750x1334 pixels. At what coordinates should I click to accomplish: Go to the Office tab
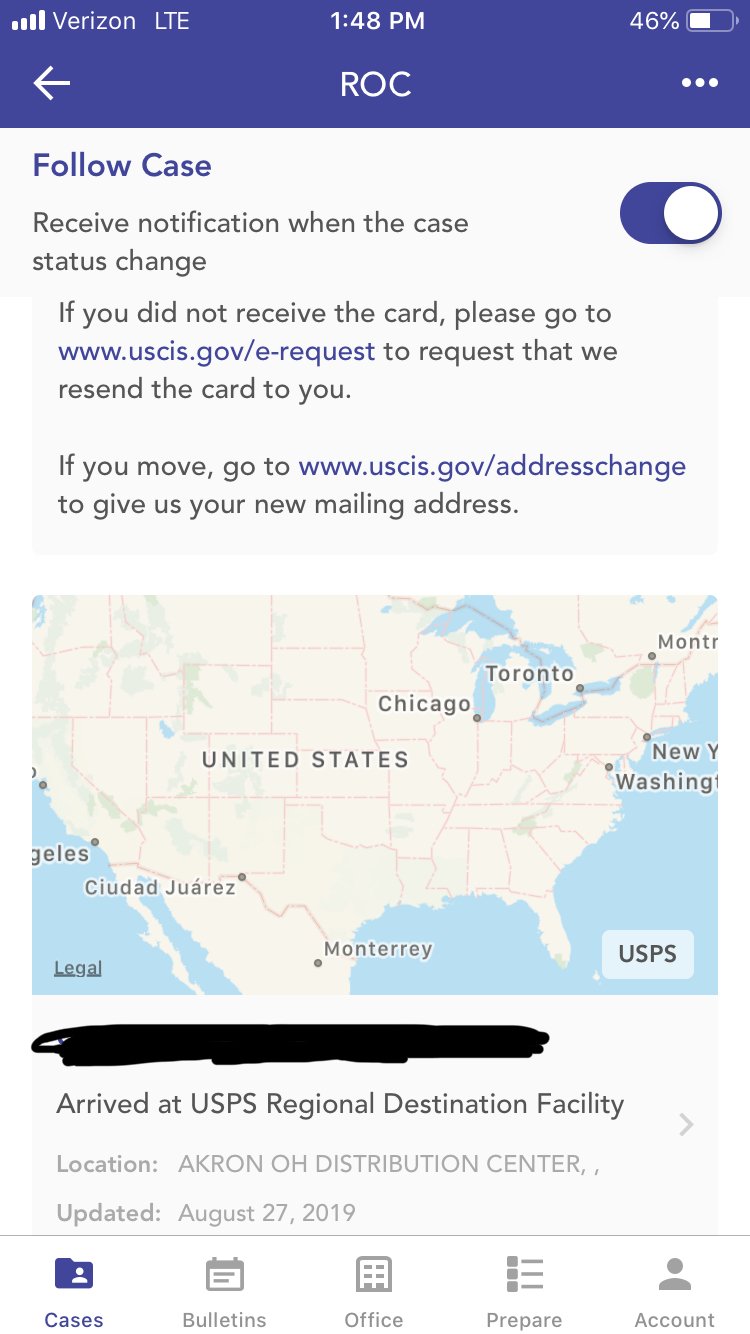click(374, 1292)
